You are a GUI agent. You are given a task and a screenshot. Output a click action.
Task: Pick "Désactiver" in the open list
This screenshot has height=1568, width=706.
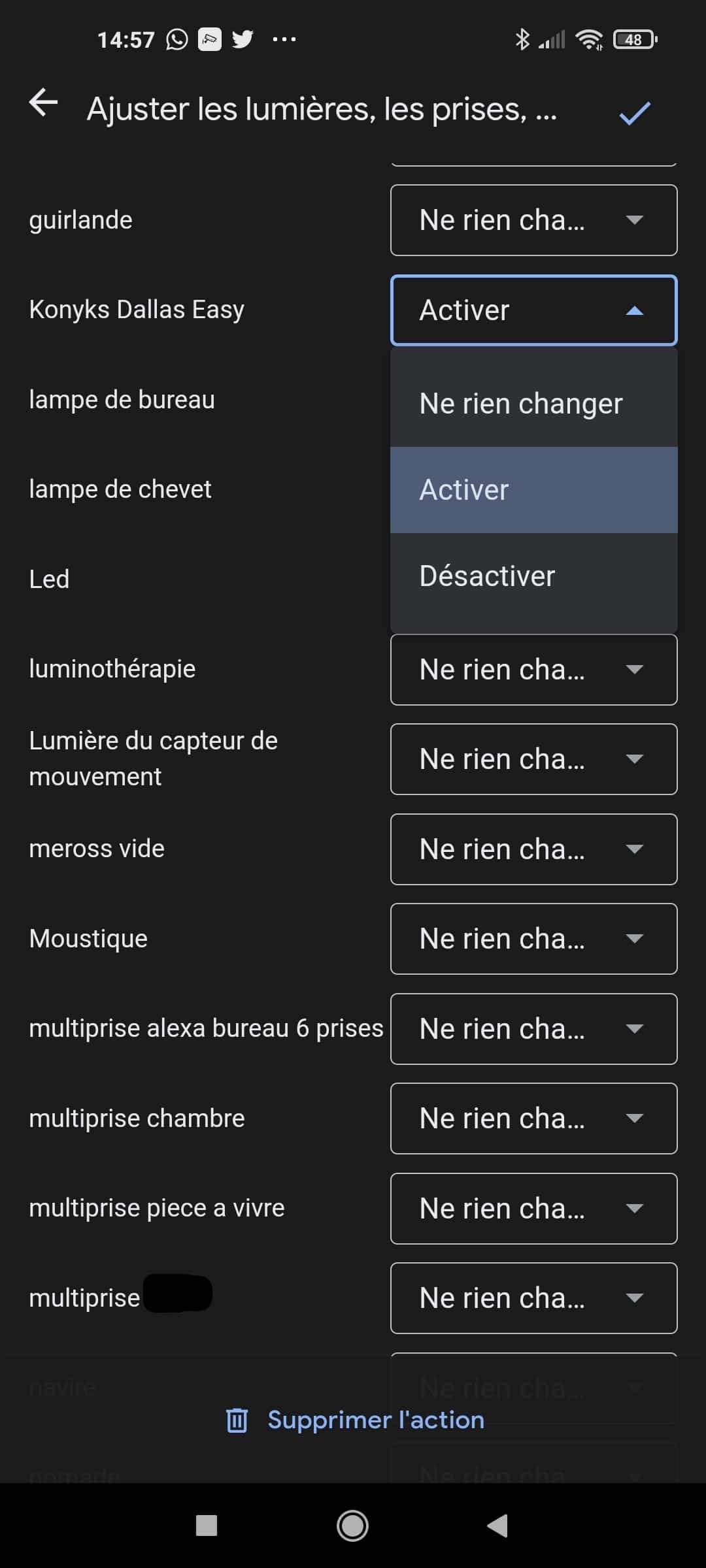coord(533,576)
